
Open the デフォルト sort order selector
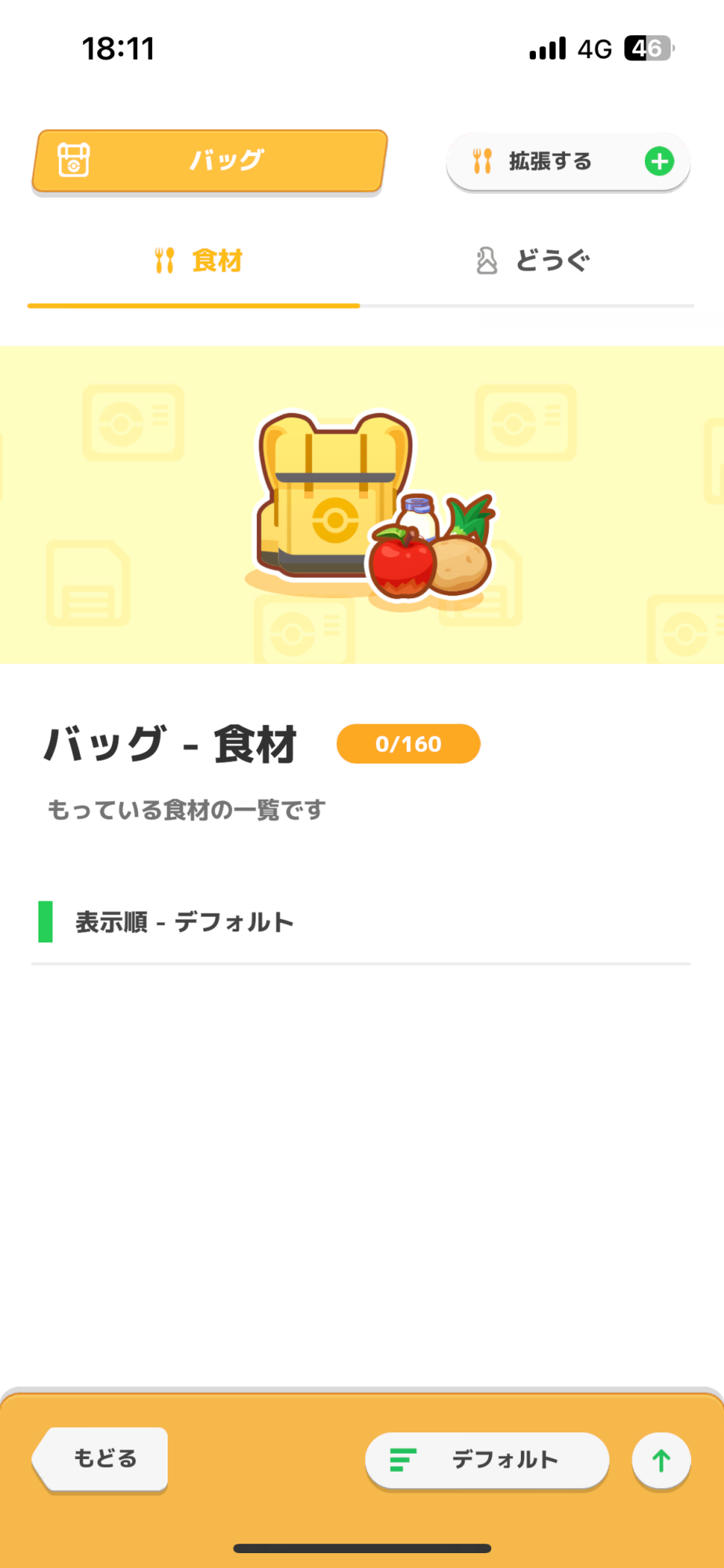pos(487,1460)
